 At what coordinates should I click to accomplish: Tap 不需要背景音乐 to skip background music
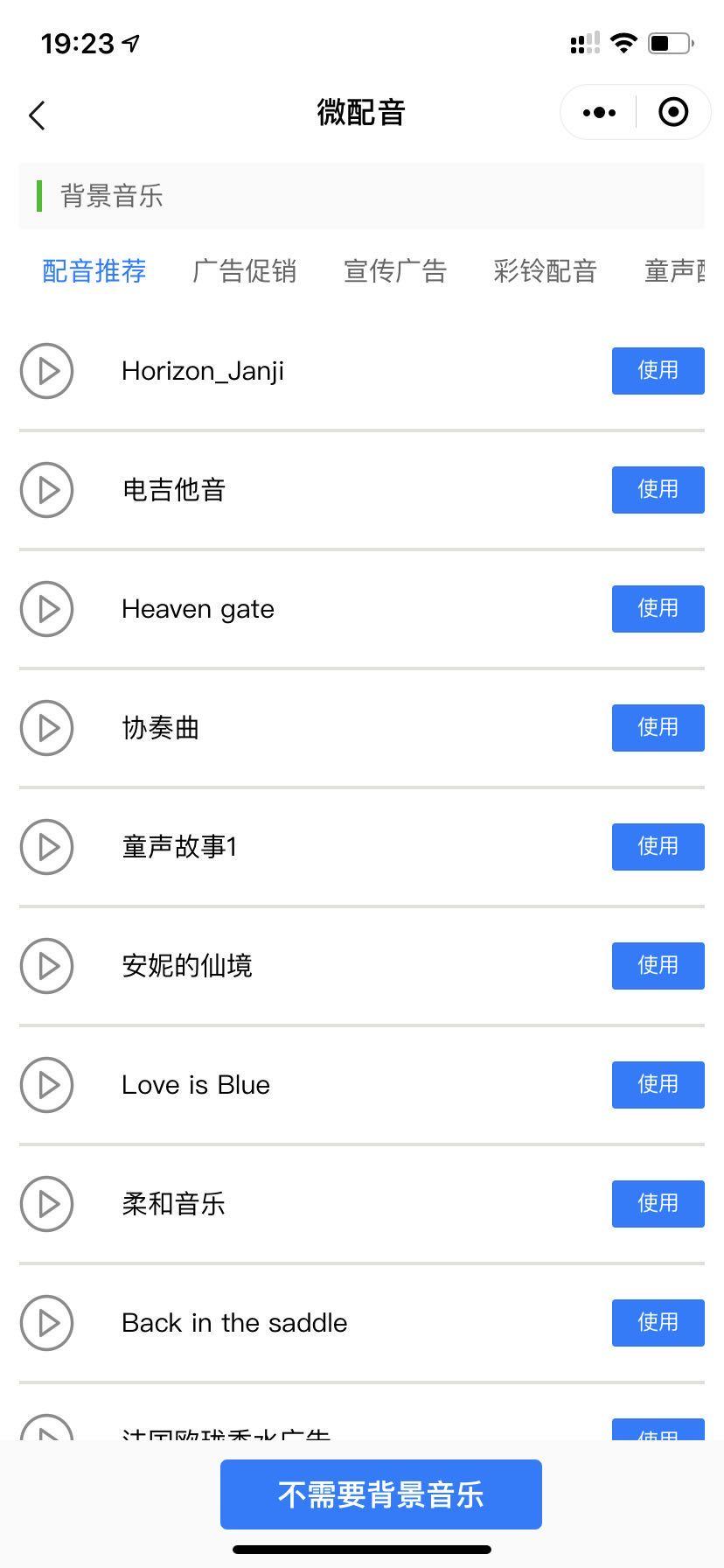(x=381, y=1494)
